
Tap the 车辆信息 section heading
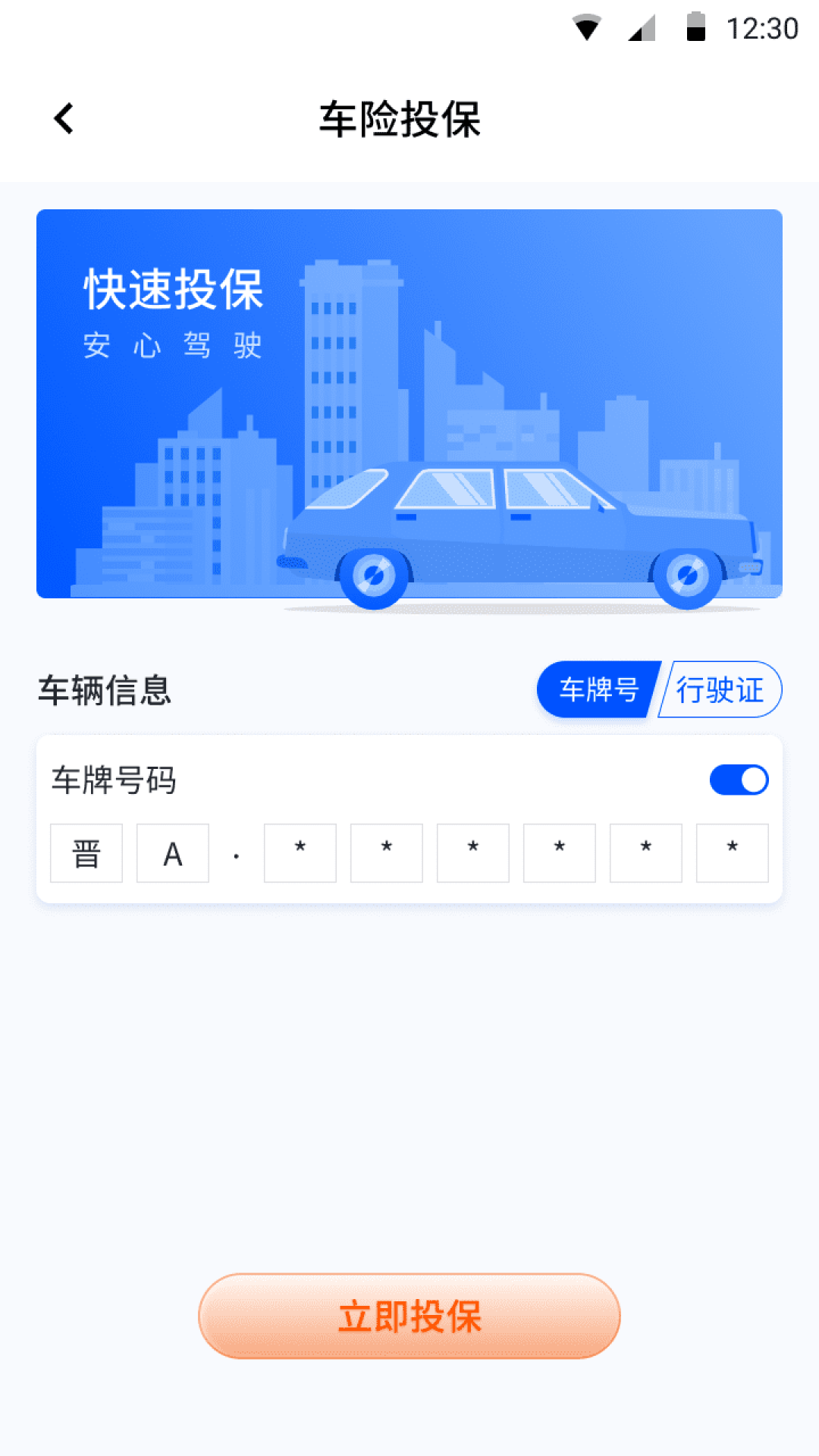tap(105, 689)
